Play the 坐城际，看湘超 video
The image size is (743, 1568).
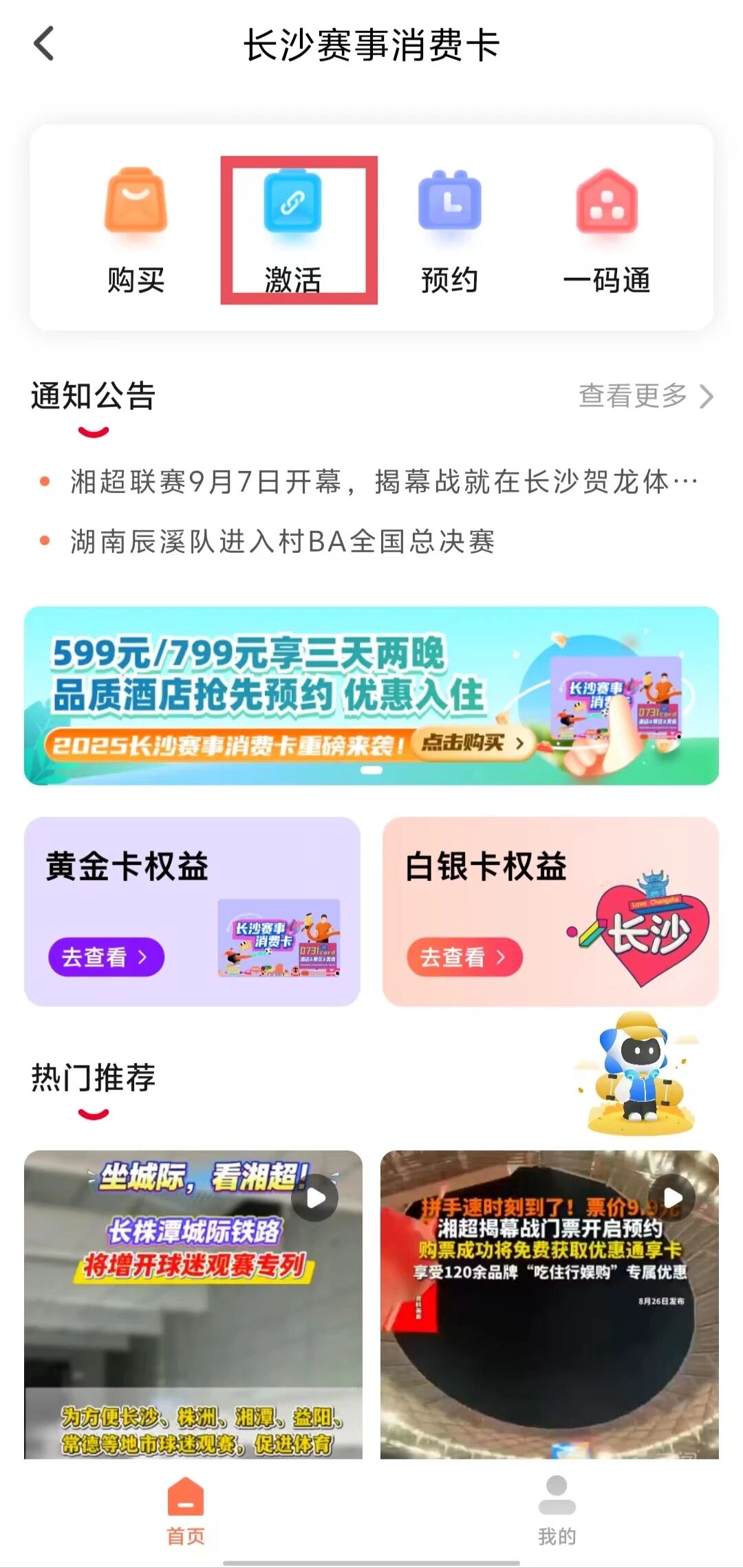[x=193, y=1303]
